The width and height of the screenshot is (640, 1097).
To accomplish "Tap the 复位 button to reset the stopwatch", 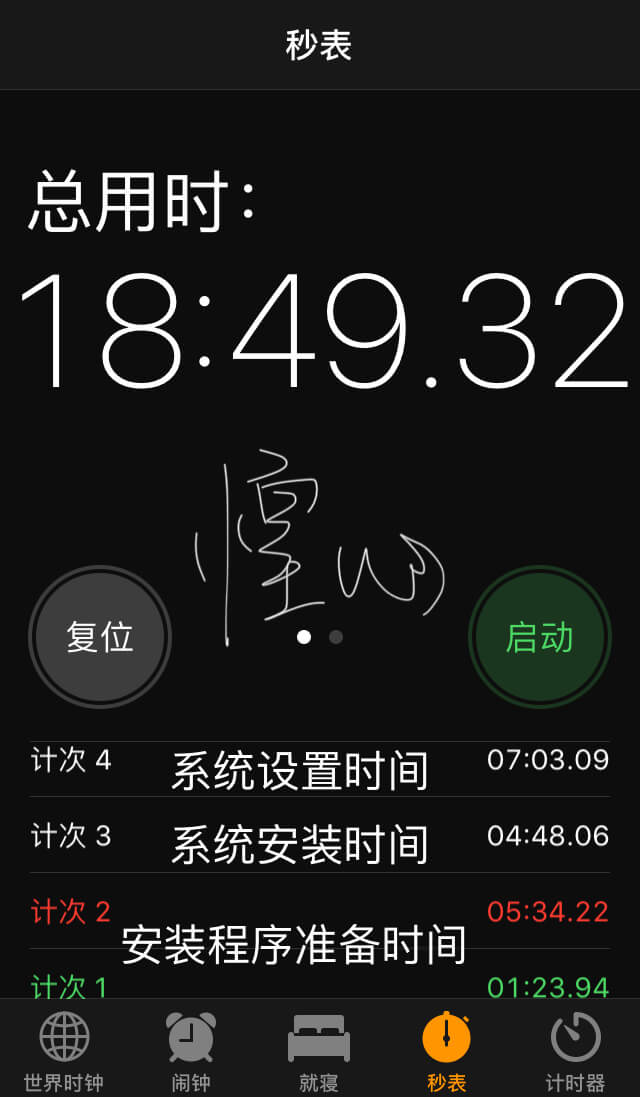I will coord(100,637).
